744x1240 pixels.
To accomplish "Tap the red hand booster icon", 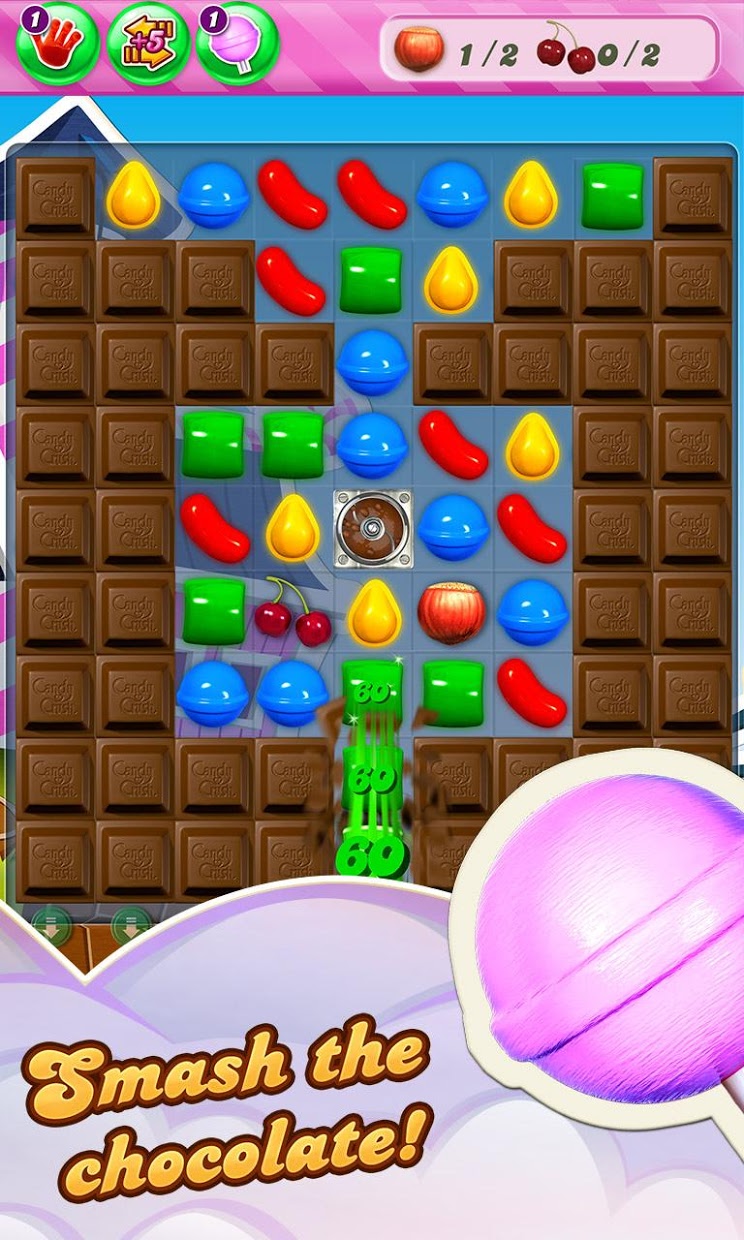I will tap(57, 44).
